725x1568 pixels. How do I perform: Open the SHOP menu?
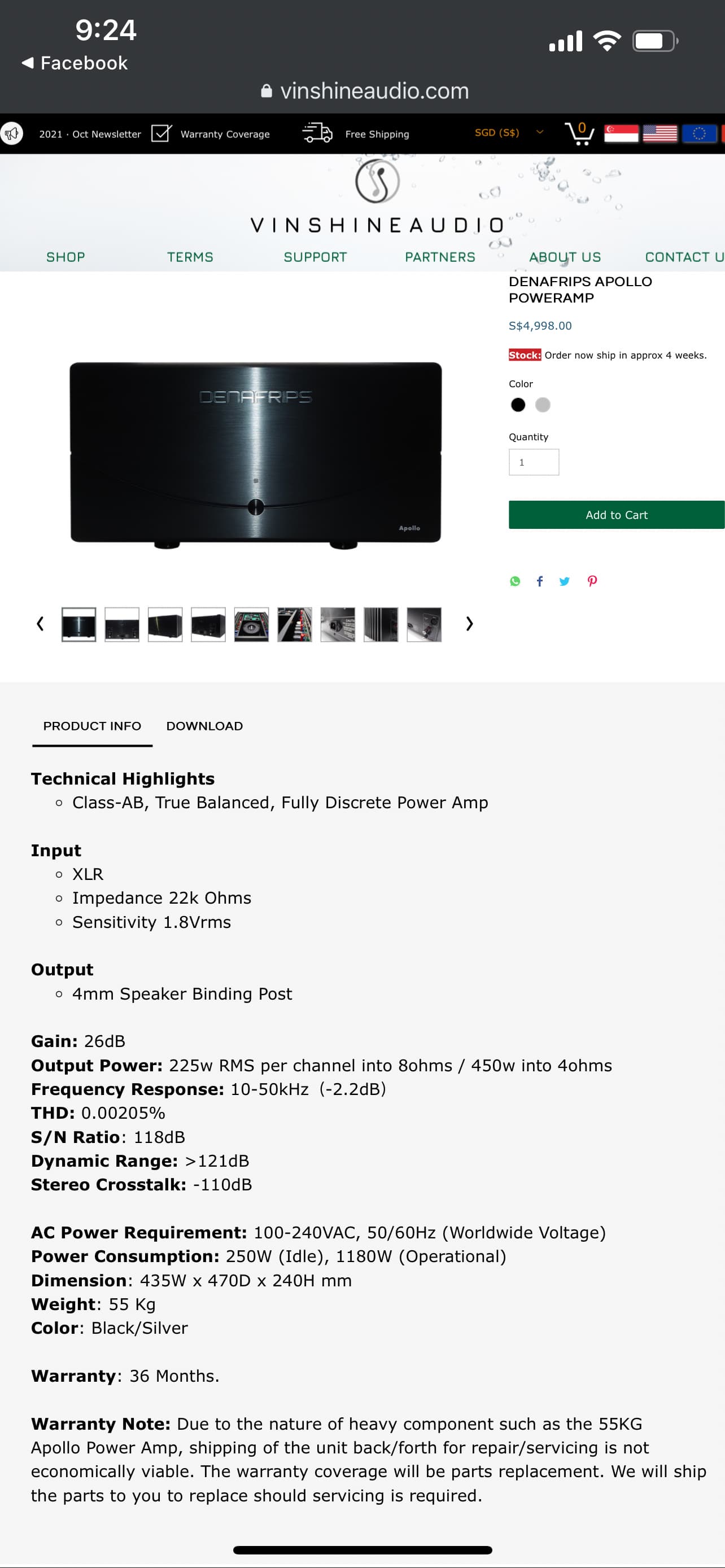(65, 257)
